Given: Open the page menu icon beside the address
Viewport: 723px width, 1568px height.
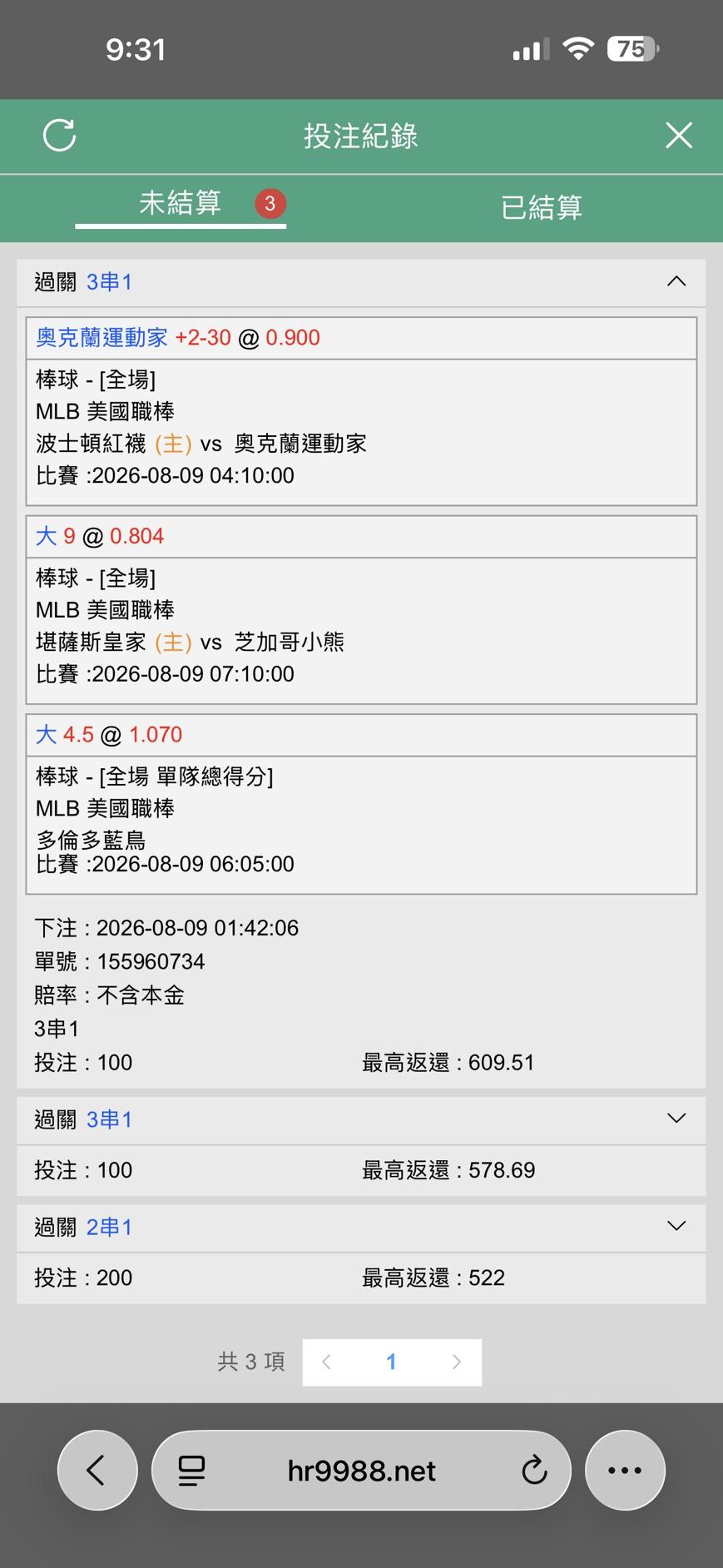Looking at the screenshot, I should tap(191, 1471).
